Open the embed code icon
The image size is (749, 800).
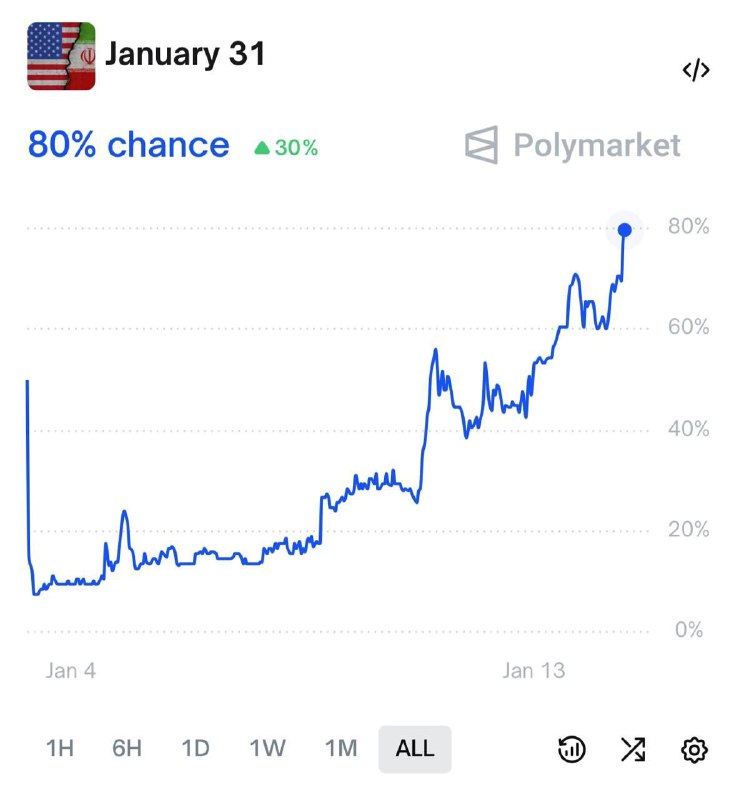coord(696,70)
